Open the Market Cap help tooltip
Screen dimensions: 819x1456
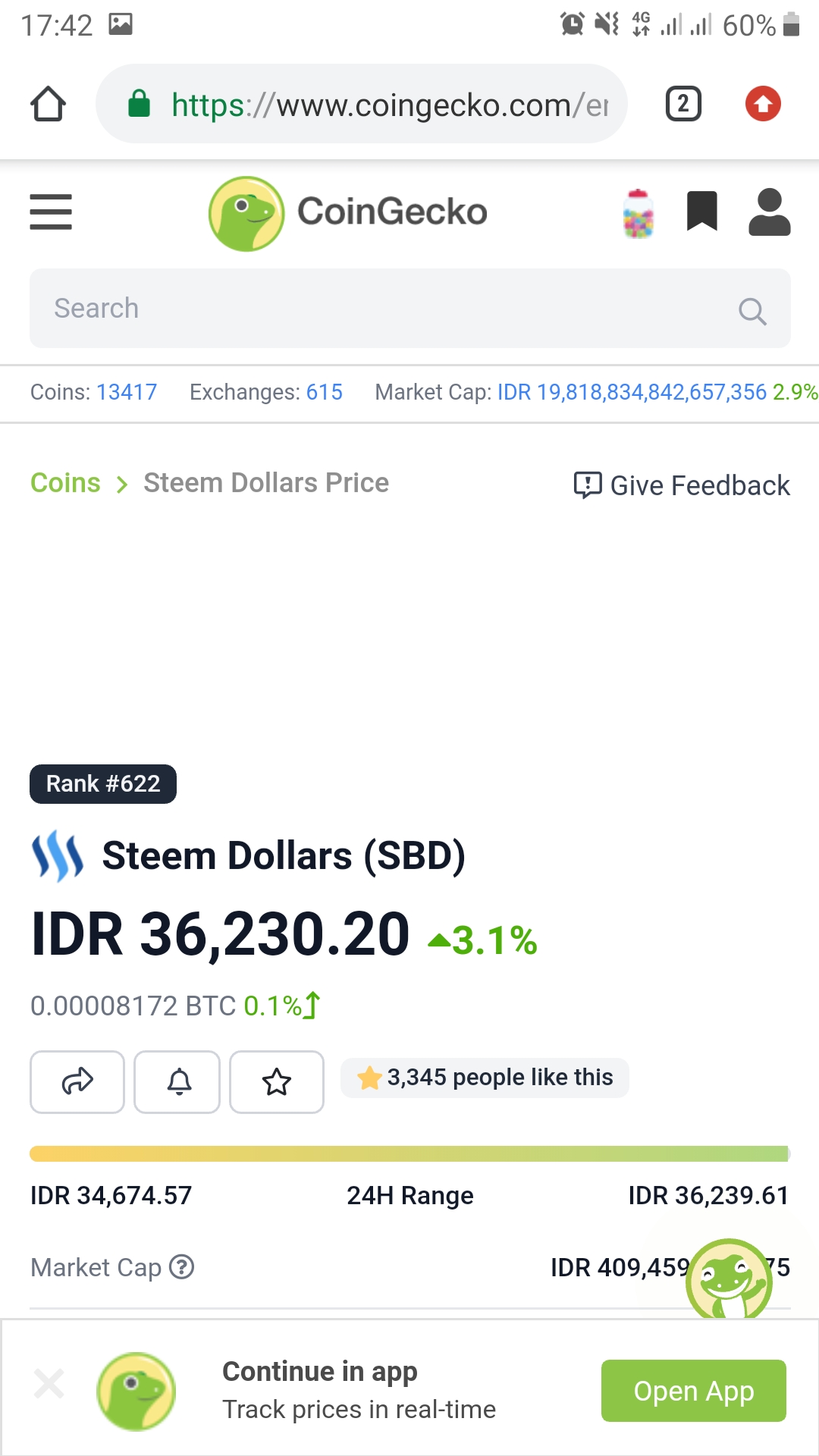pos(182,1266)
